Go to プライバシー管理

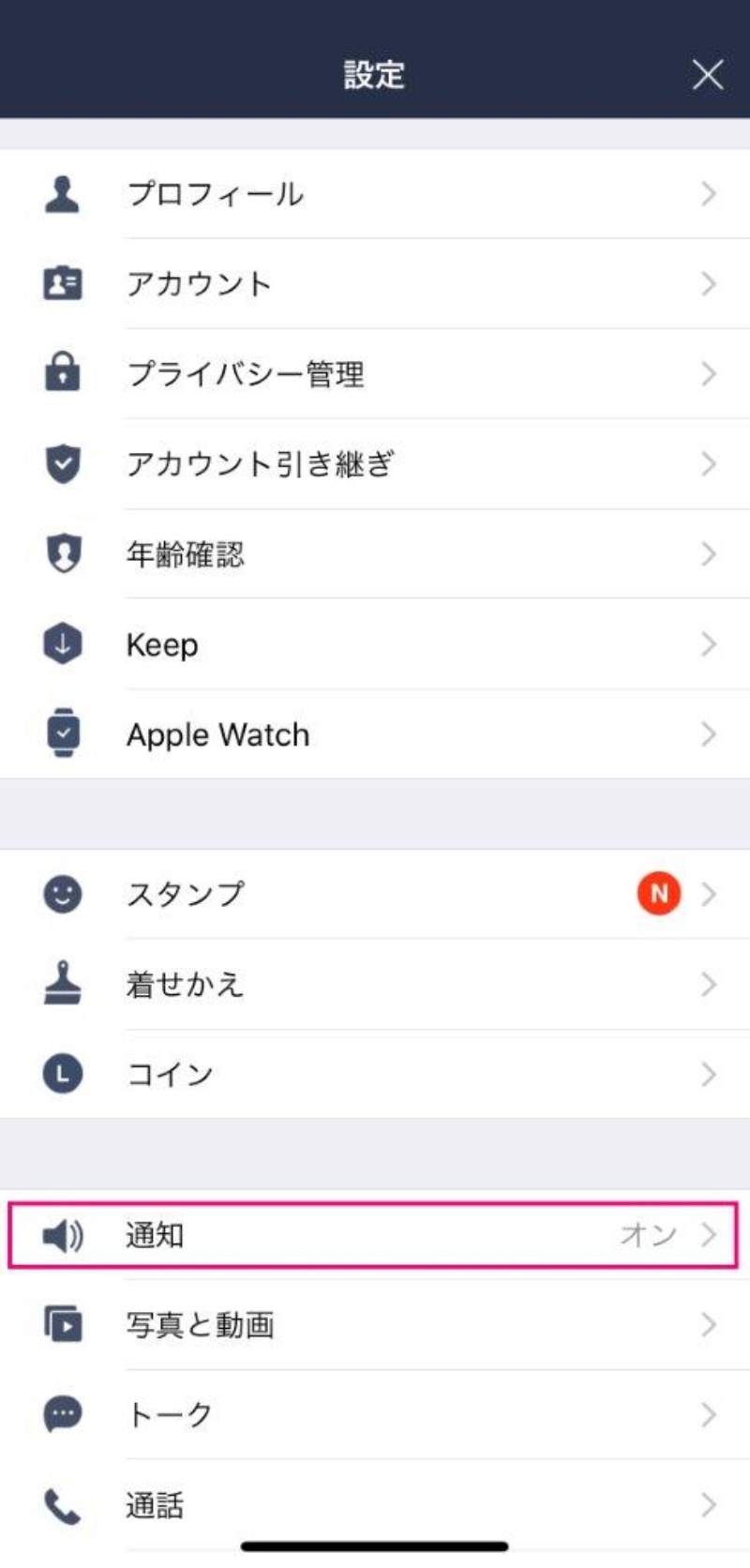coord(375,374)
